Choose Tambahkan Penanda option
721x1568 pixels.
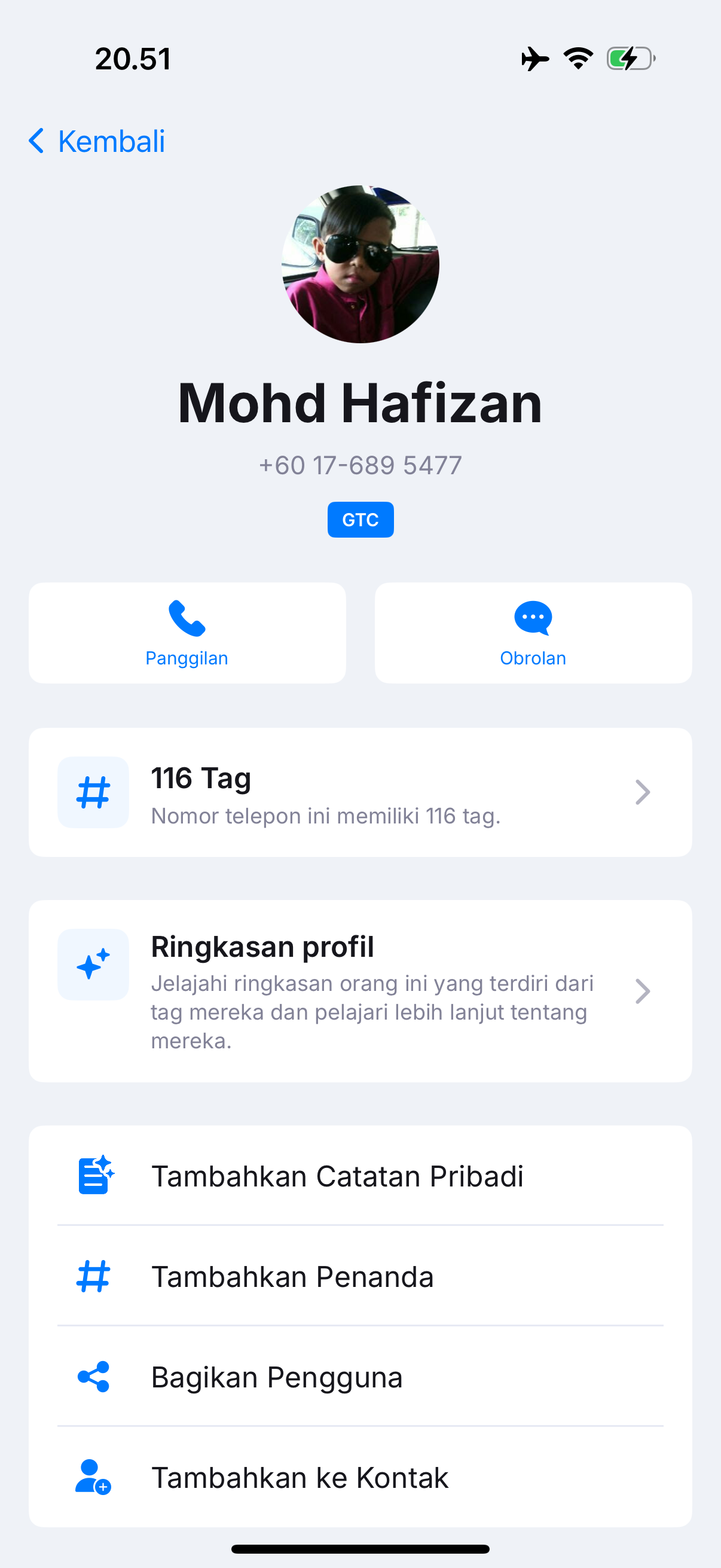(x=360, y=1276)
